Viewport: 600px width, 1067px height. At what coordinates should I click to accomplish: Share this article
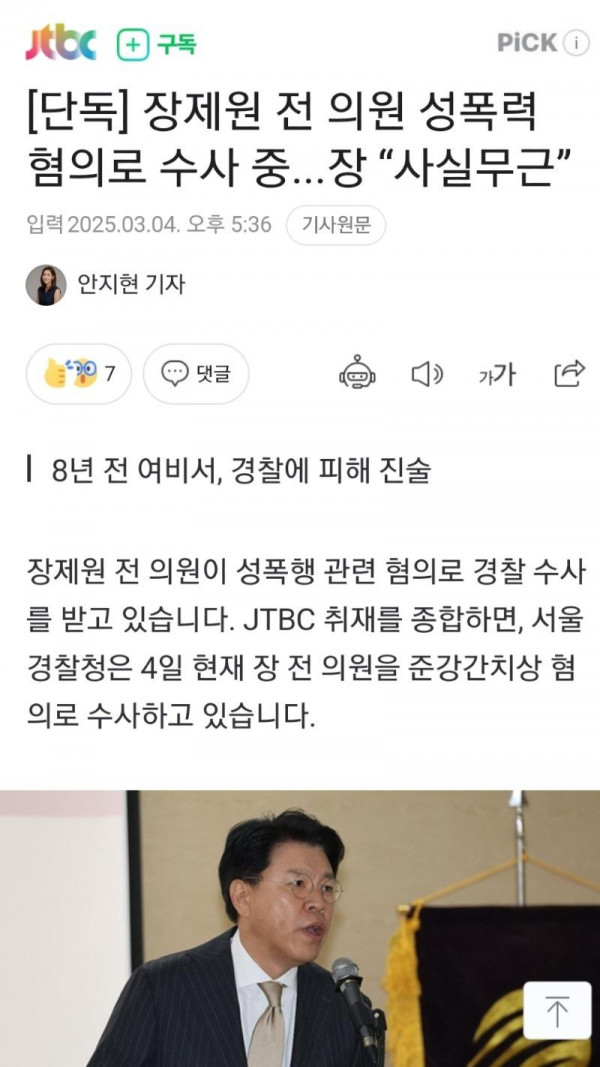[x=569, y=374]
